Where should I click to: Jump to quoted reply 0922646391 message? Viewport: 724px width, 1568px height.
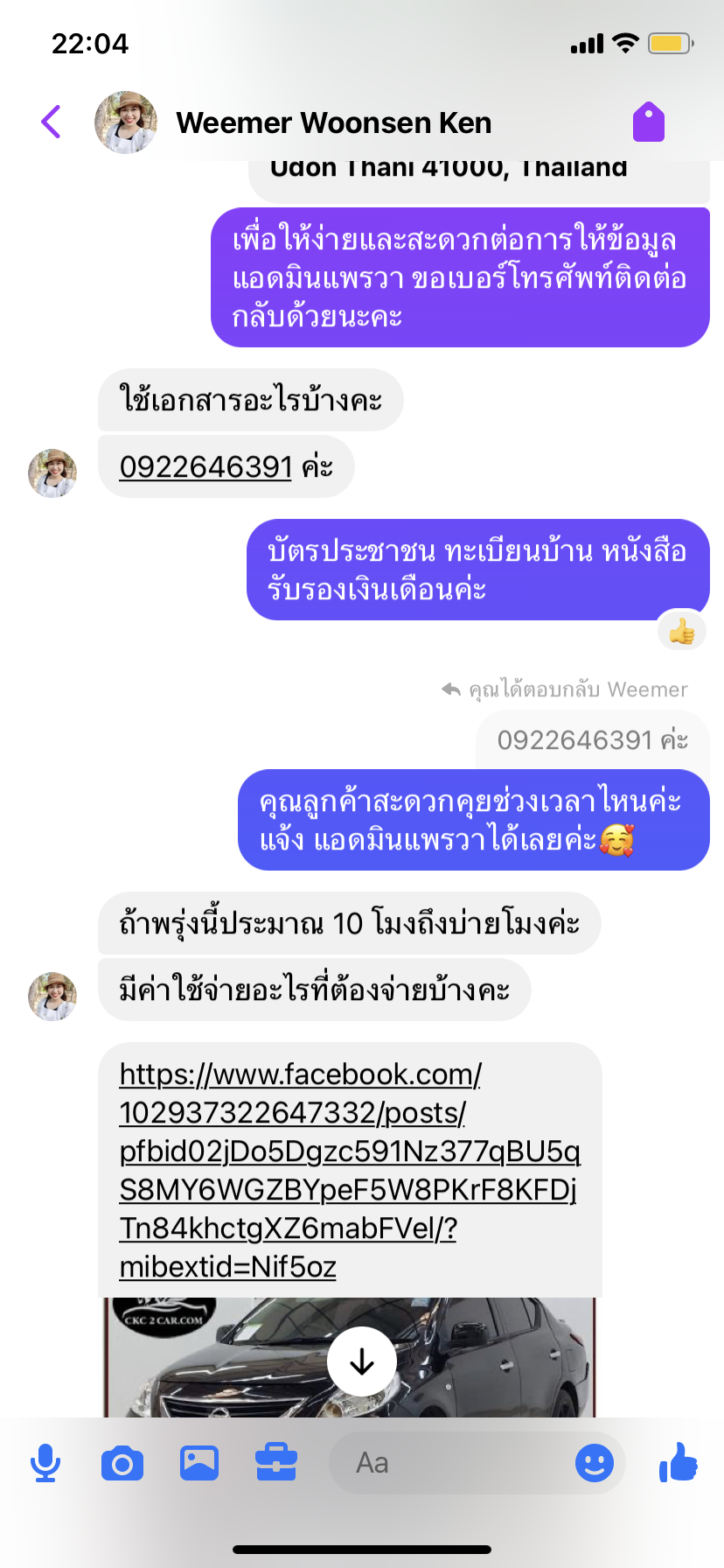[593, 740]
